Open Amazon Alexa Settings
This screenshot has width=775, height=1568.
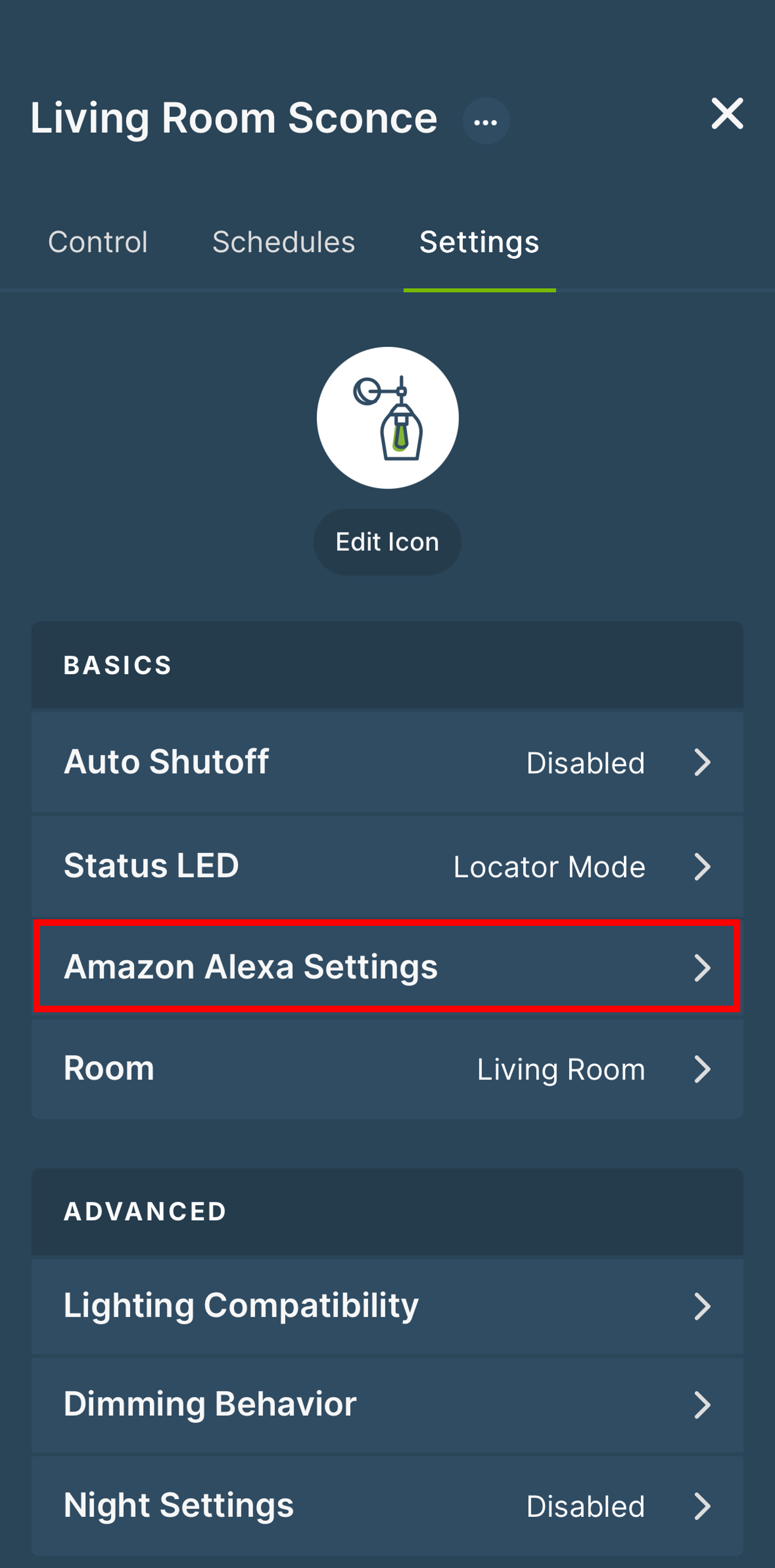[387, 967]
